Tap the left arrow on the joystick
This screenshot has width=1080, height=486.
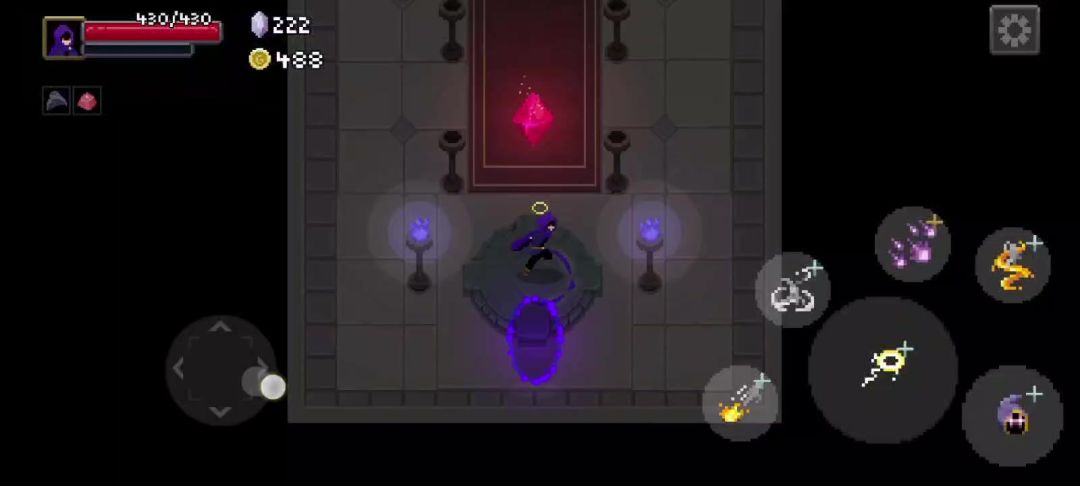[x=178, y=369]
